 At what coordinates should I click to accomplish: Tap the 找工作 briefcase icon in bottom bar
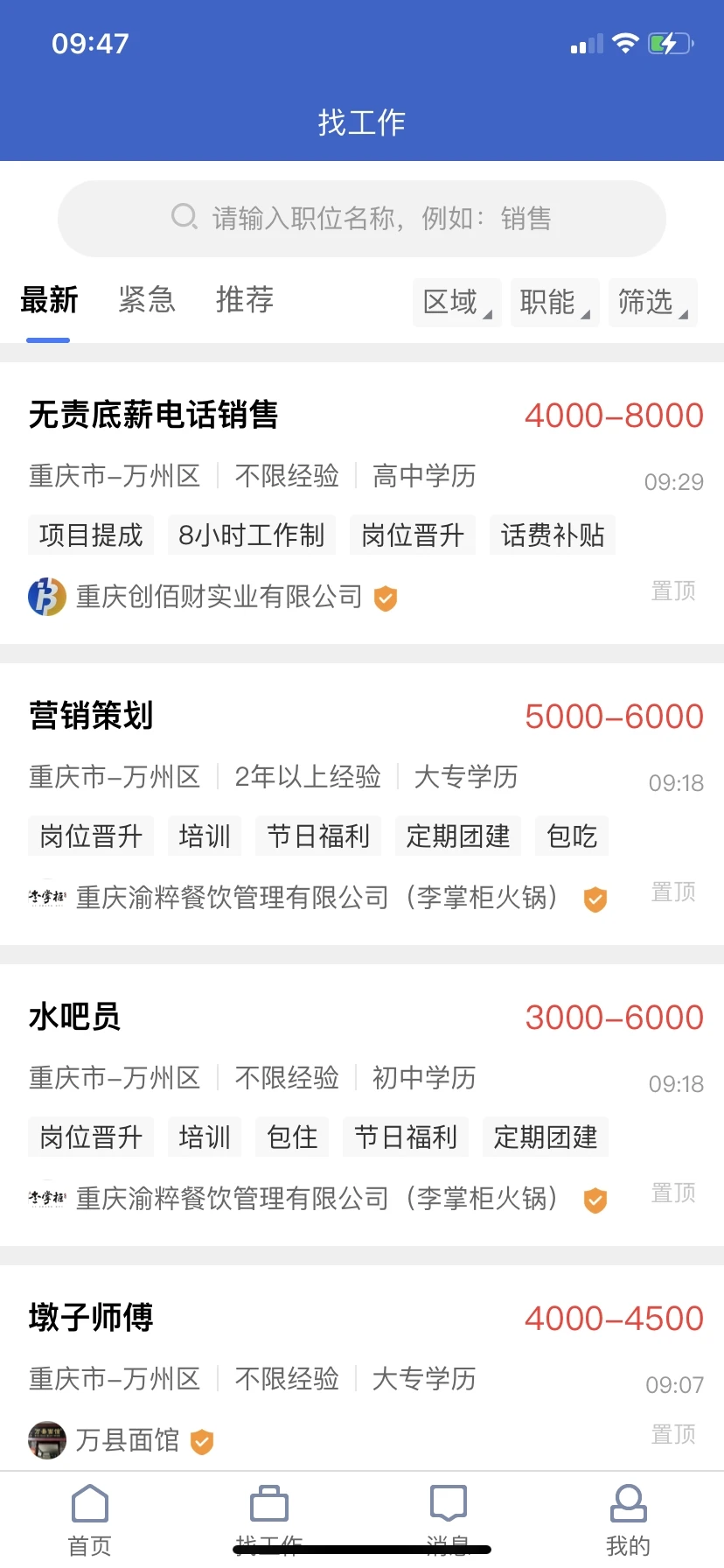click(268, 1501)
